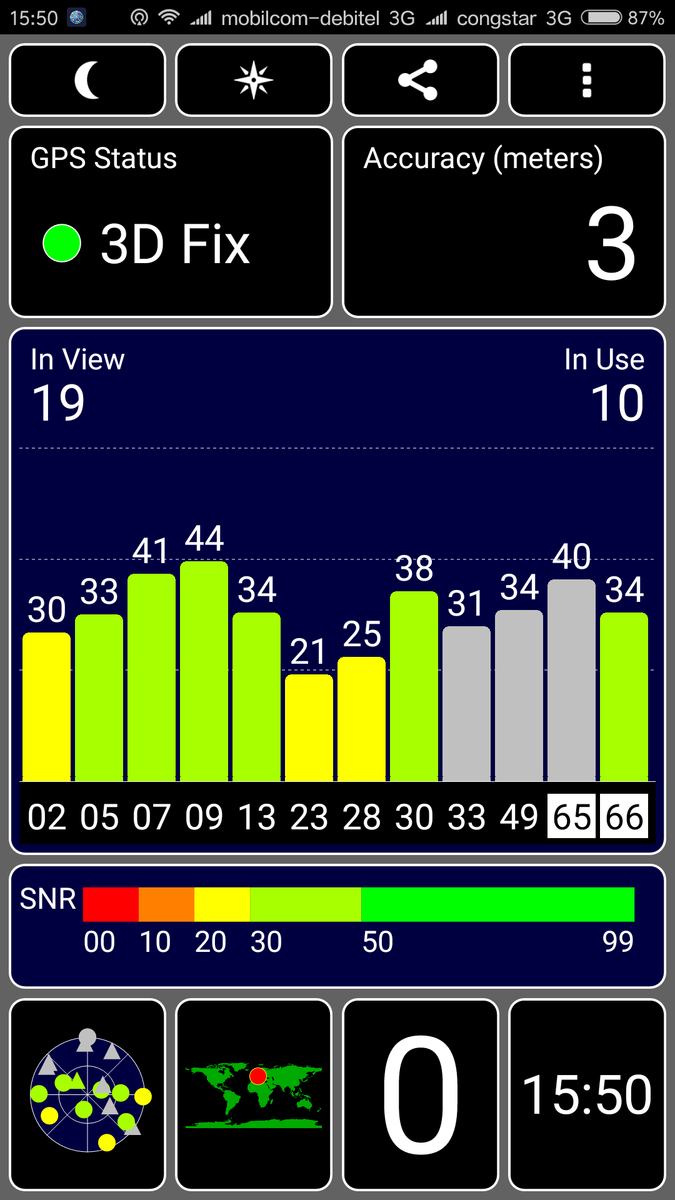Screen dimensions: 675x1200
Task: Open the satellite sky view tile
Action: (x=88, y=1093)
